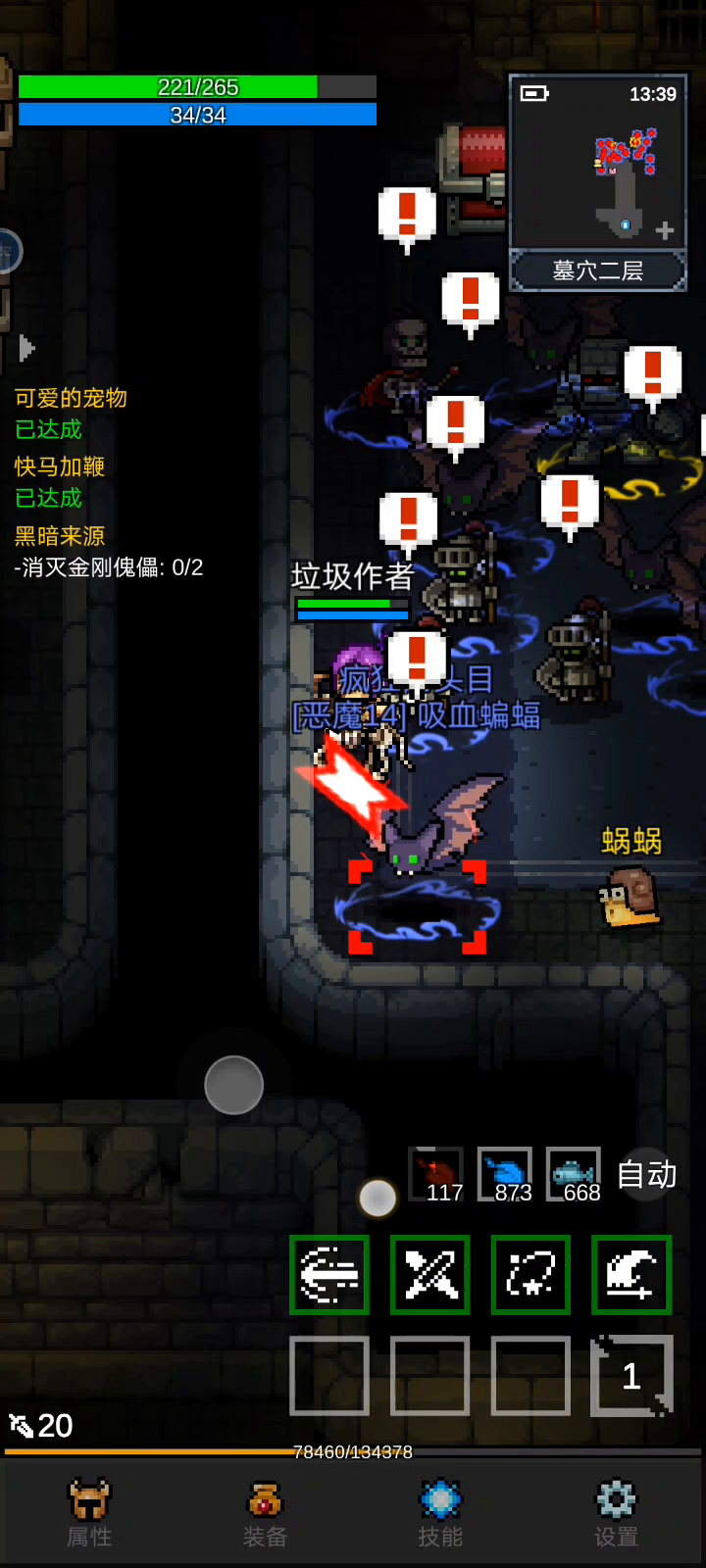The height and width of the screenshot is (1568, 706).
Task: Zoom the minimap with plus icon
Action: point(665,231)
